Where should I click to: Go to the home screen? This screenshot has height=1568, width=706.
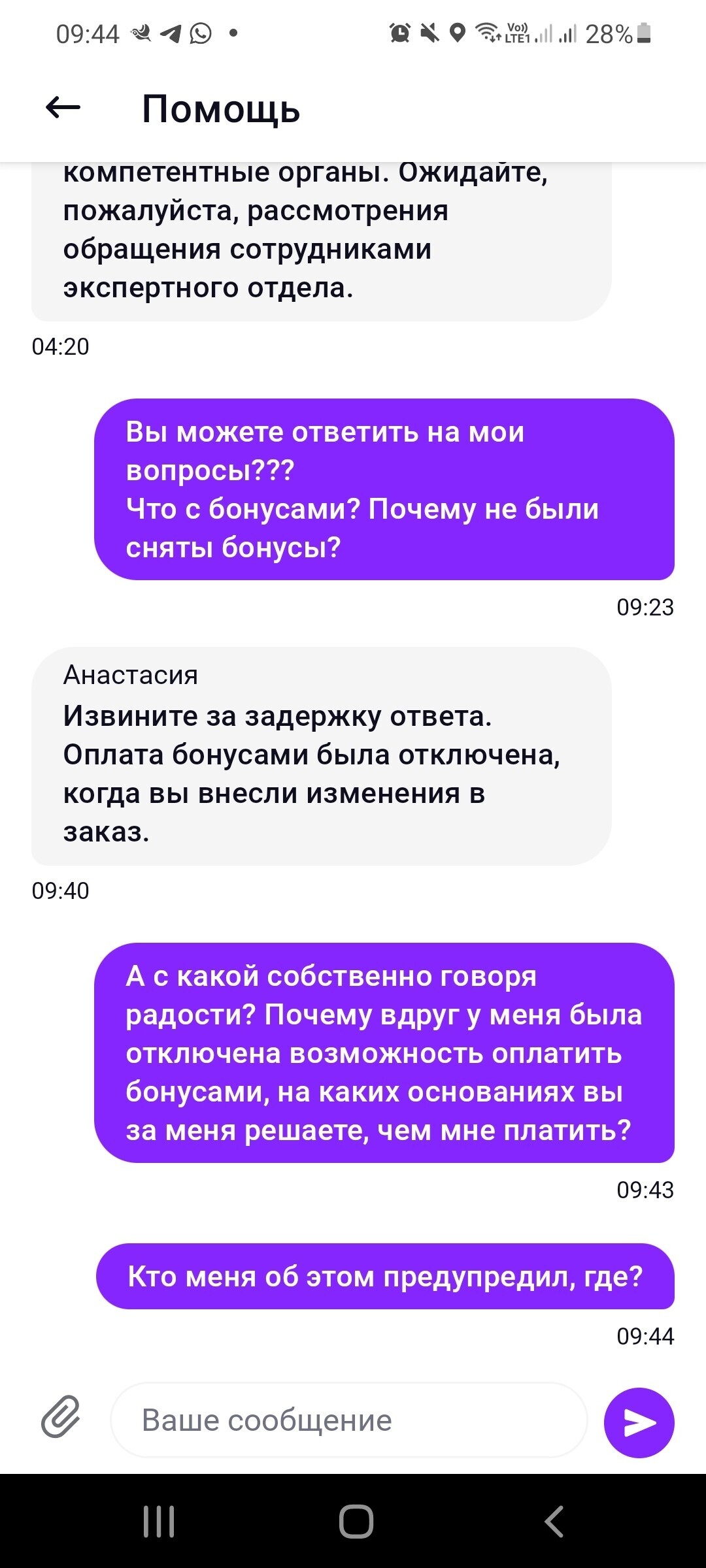coord(356,1521)
